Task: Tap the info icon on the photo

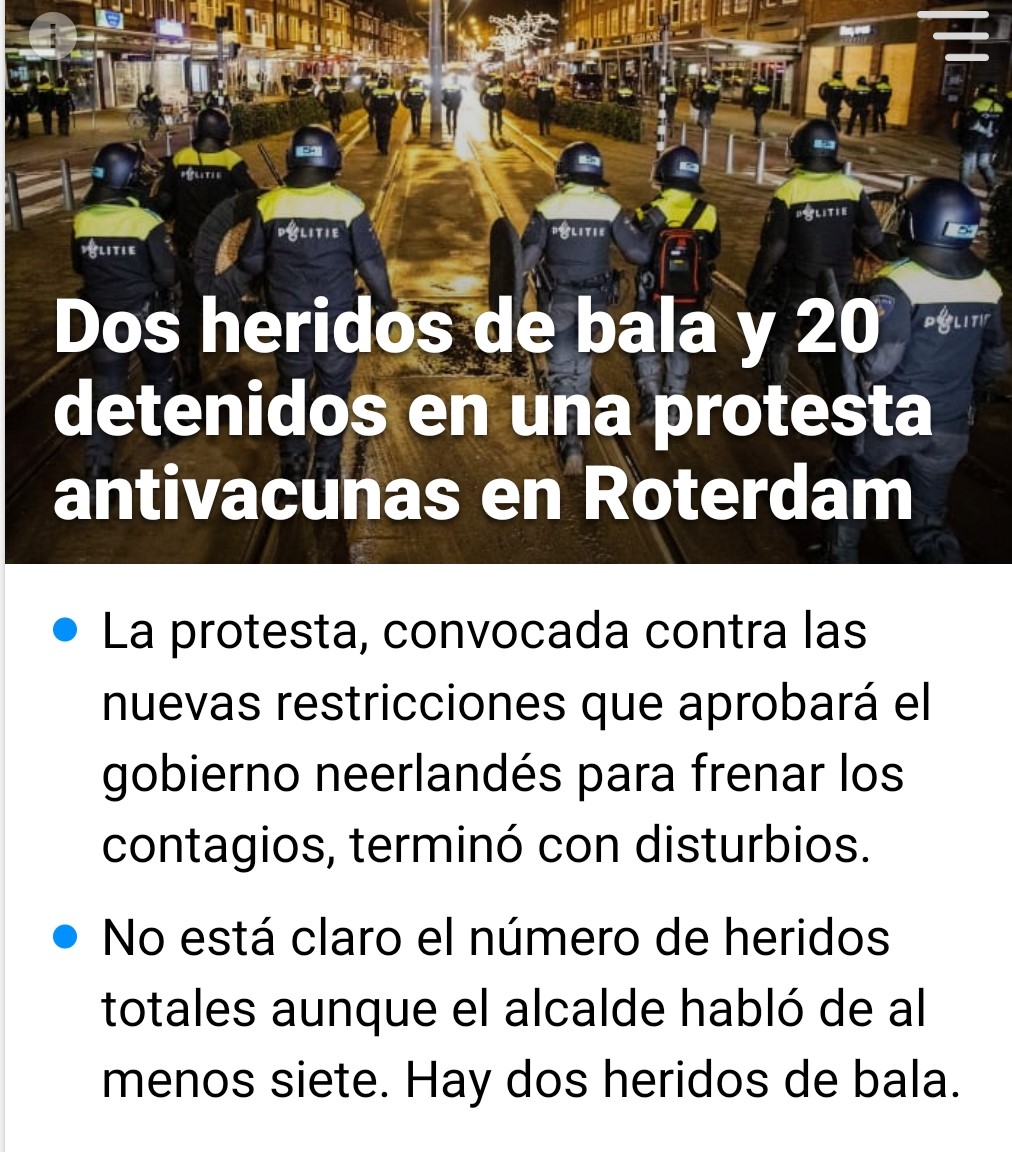Action: pyautogui.click(x=52, y=35)
